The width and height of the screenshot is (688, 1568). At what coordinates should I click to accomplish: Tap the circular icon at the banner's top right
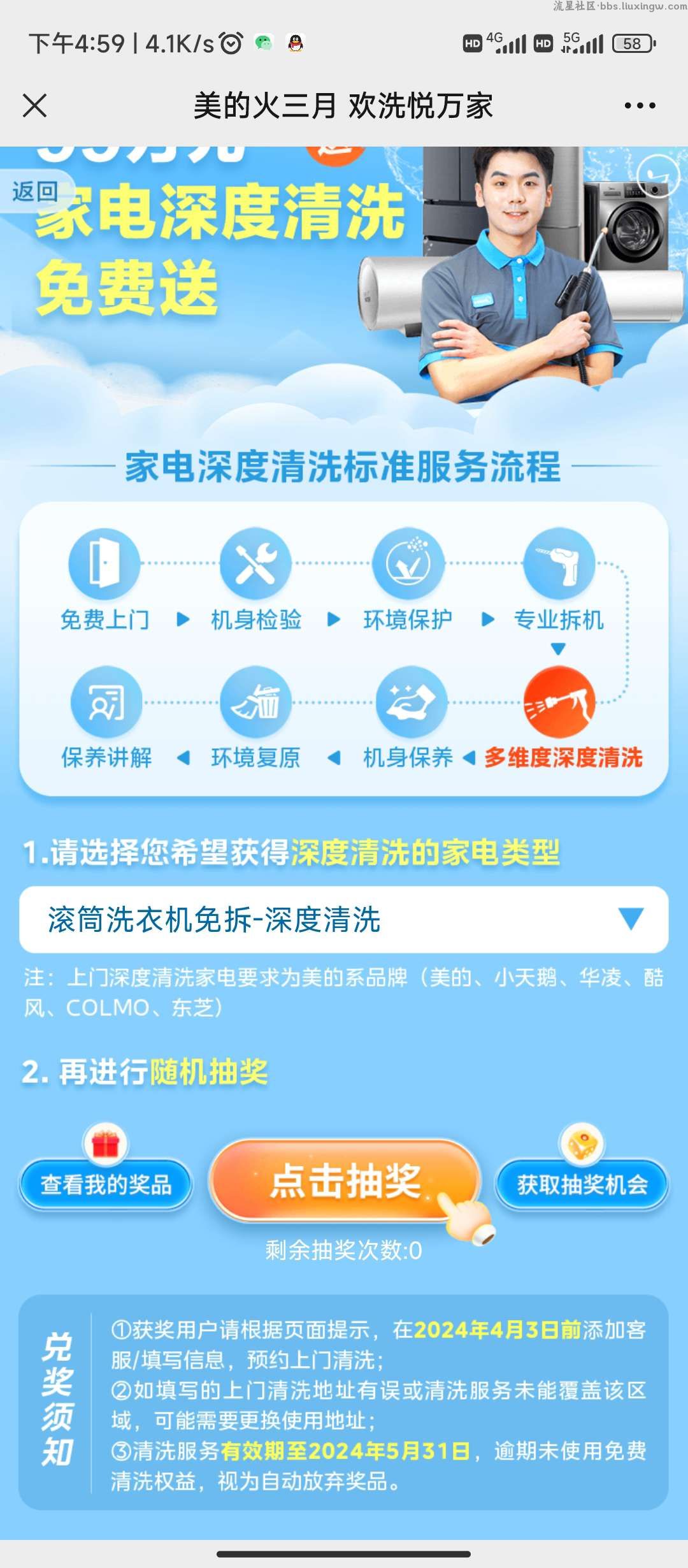[658, 176]
